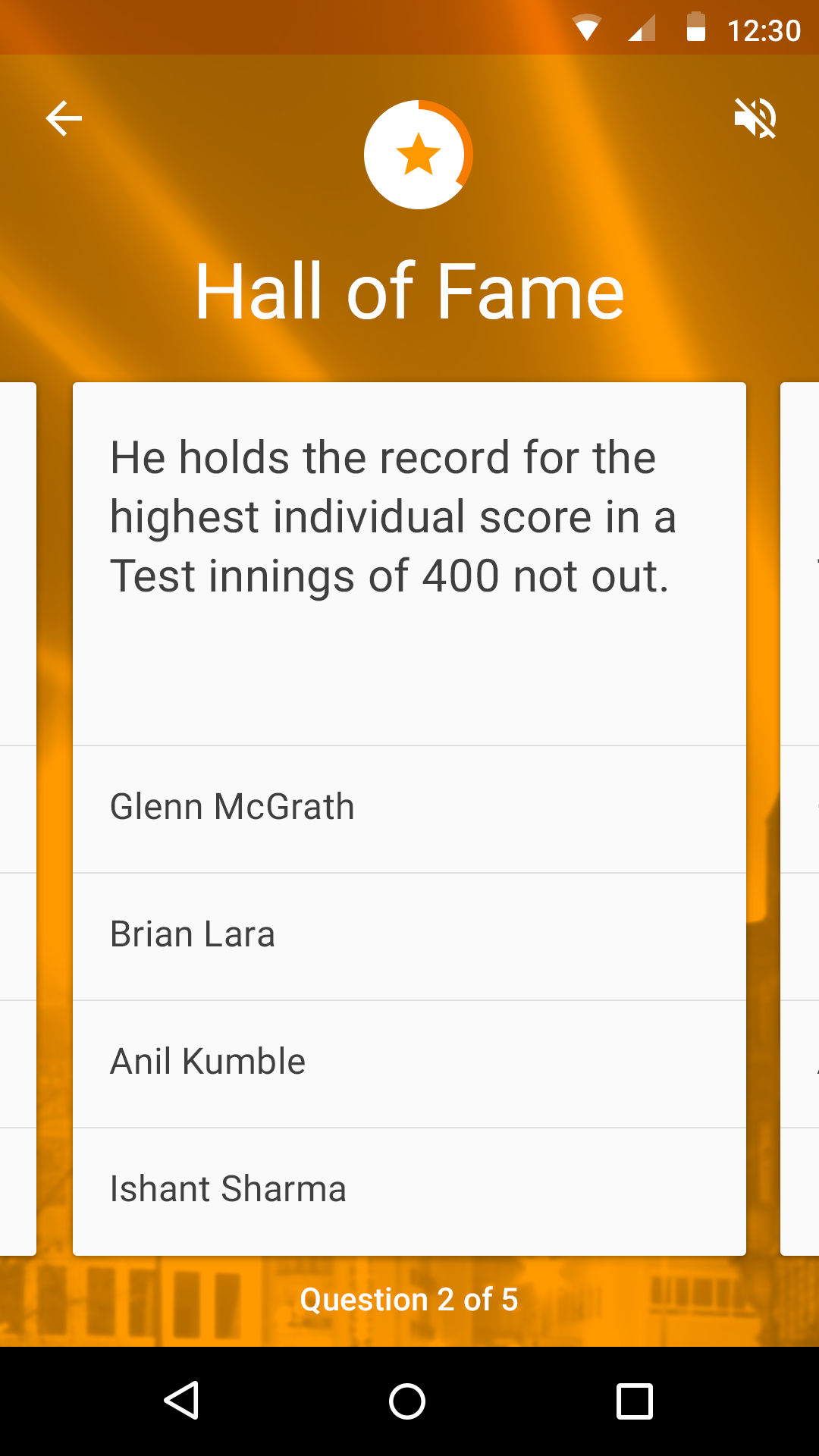Open the recent apps overview
The height and width of the screenshot is (1456, 819).
(635, 1401)
